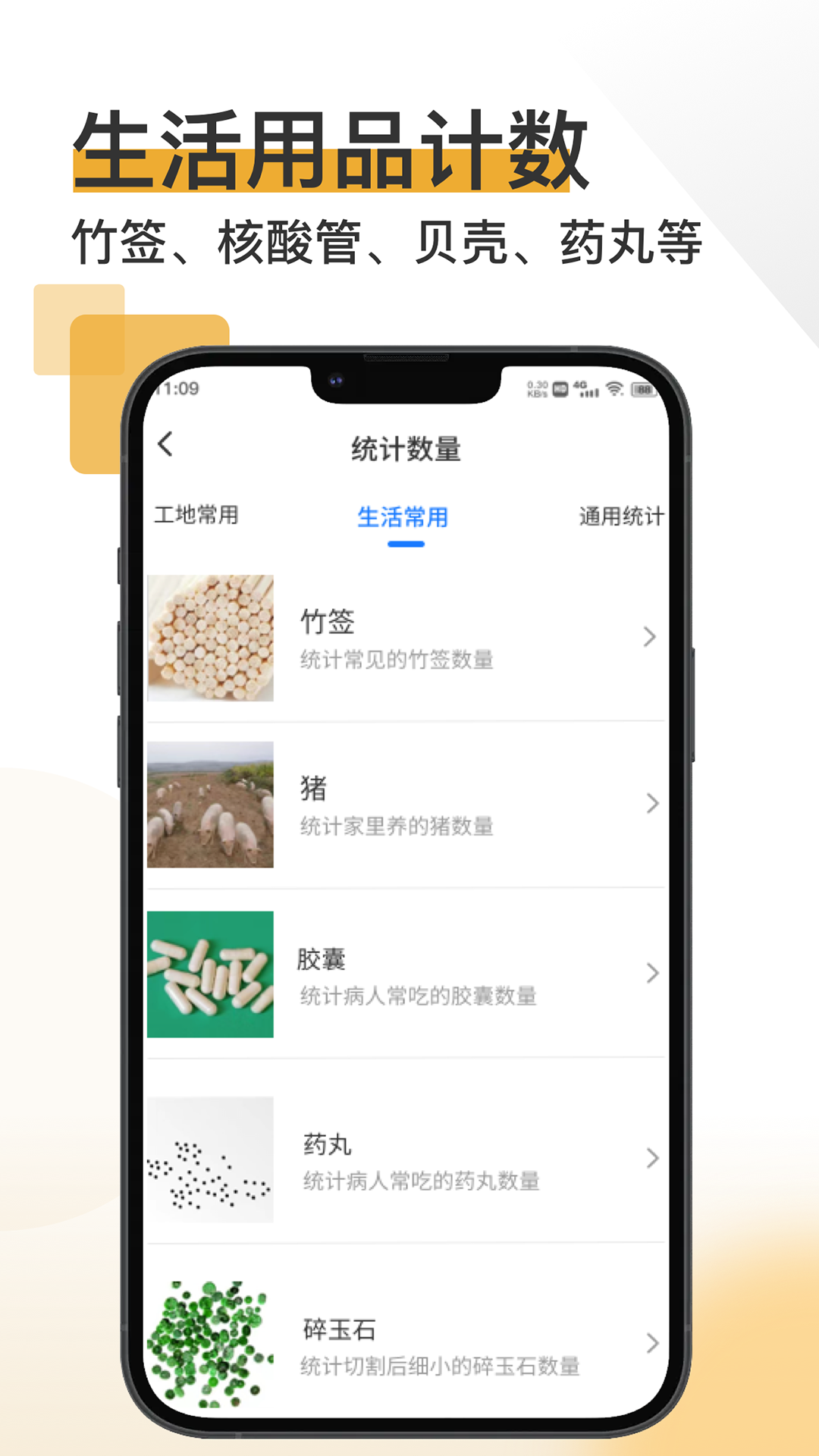Open the 通用统计 tab
This screenshot has width=819, height=1456.
(x=620, y=516)
